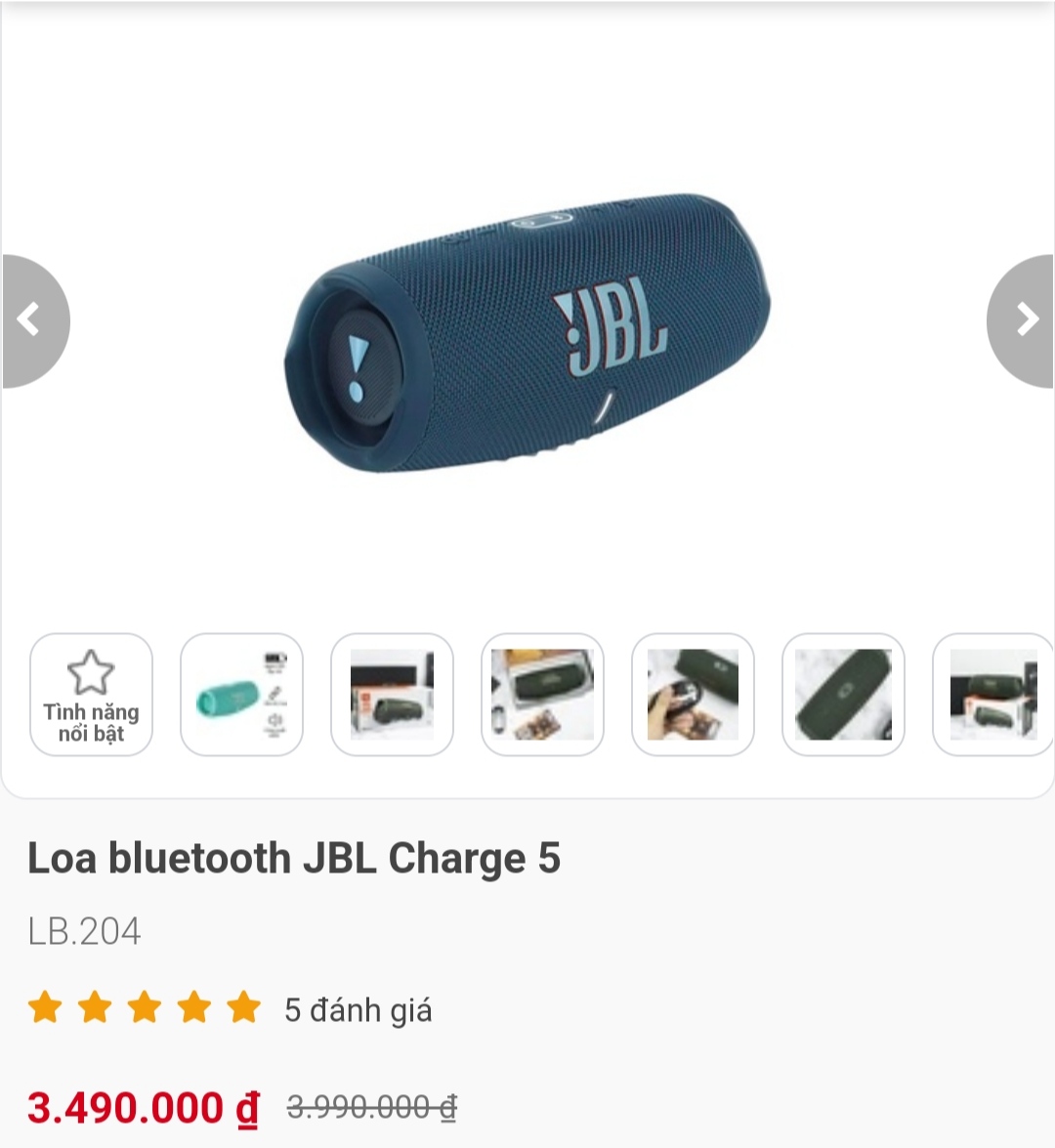The image size is (1055, 1148).
Task: View the thumbnail with hand holding speaker
Action: click(693, 695)
